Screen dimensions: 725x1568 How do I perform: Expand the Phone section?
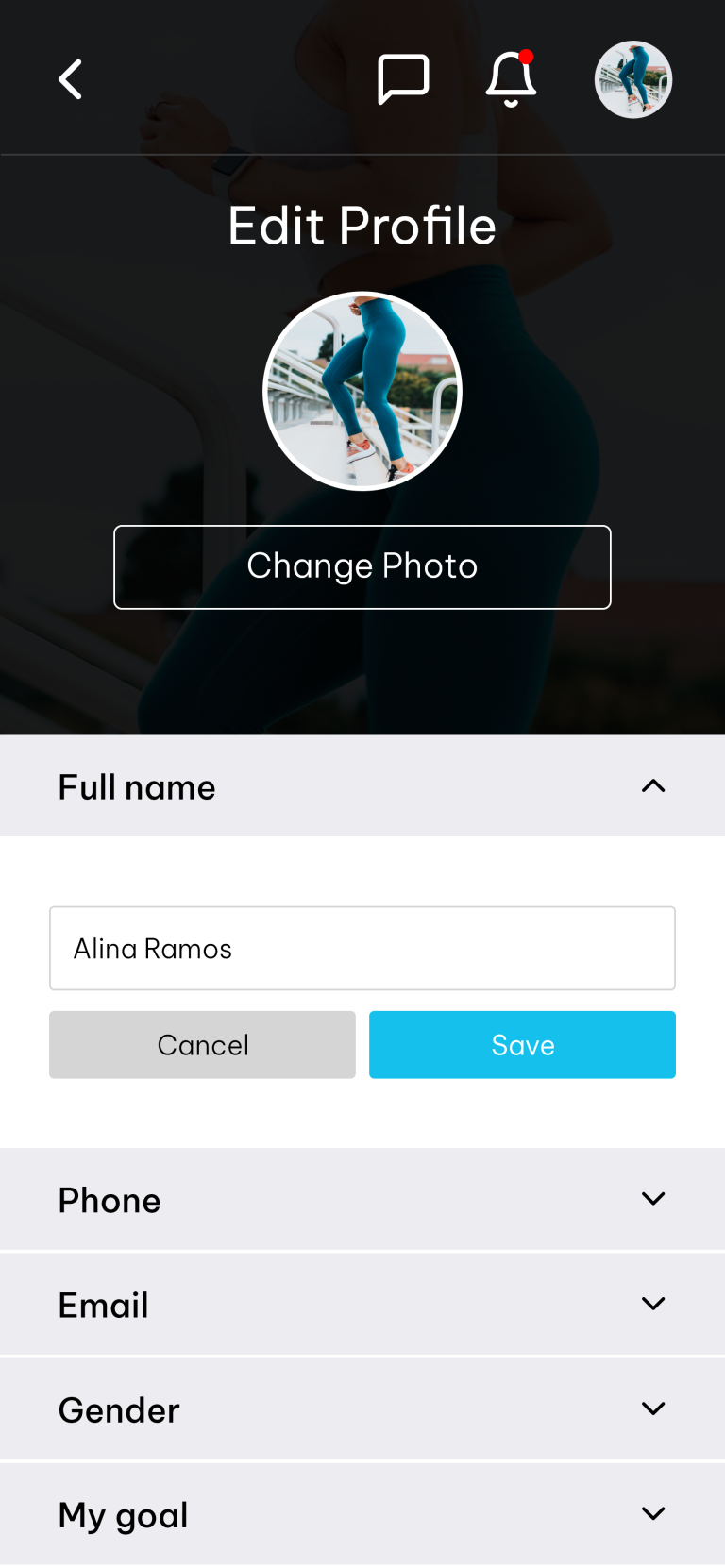click(652, 1199)
